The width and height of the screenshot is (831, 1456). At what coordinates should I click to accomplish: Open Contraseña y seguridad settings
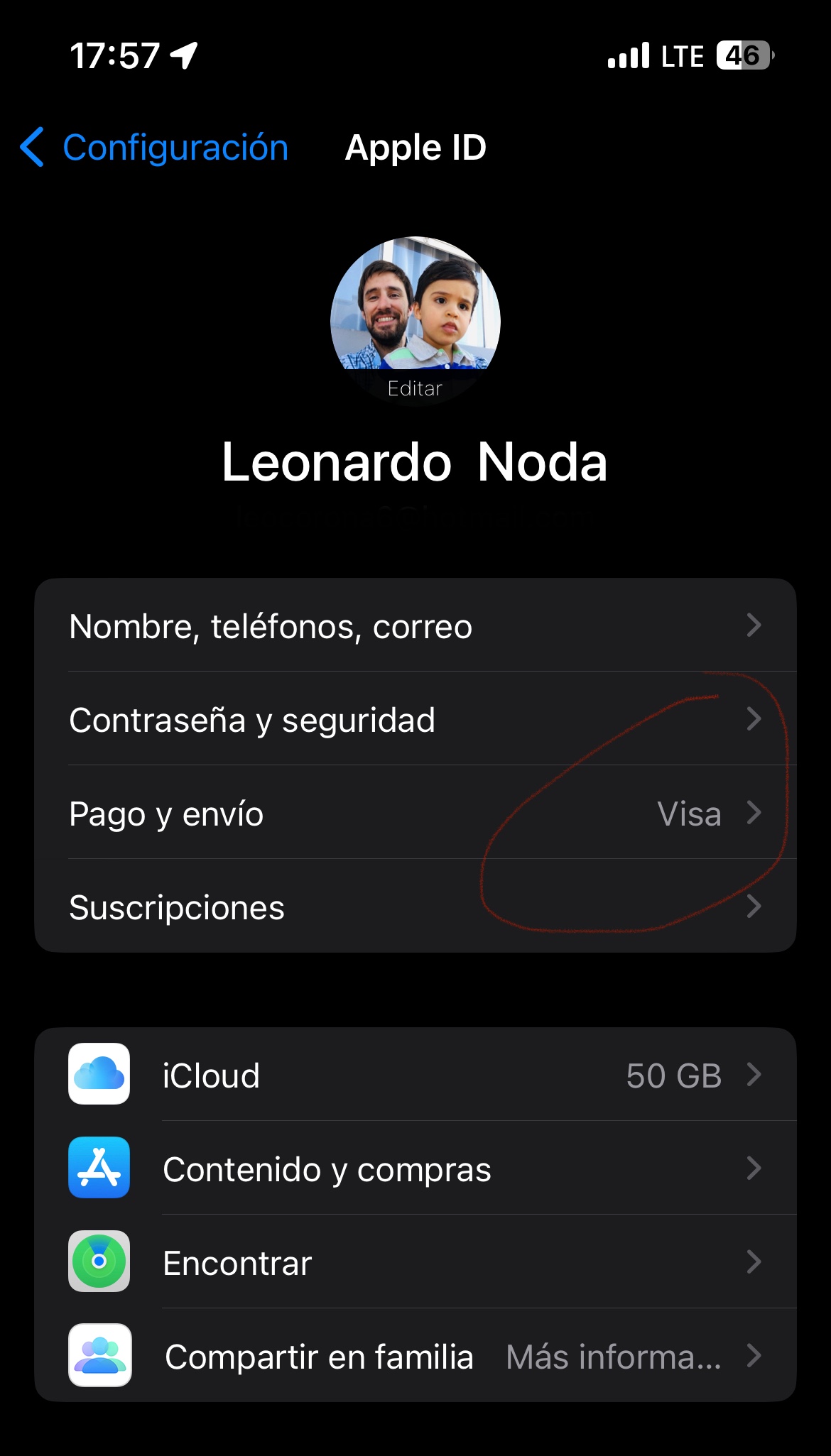click(415, 719)
